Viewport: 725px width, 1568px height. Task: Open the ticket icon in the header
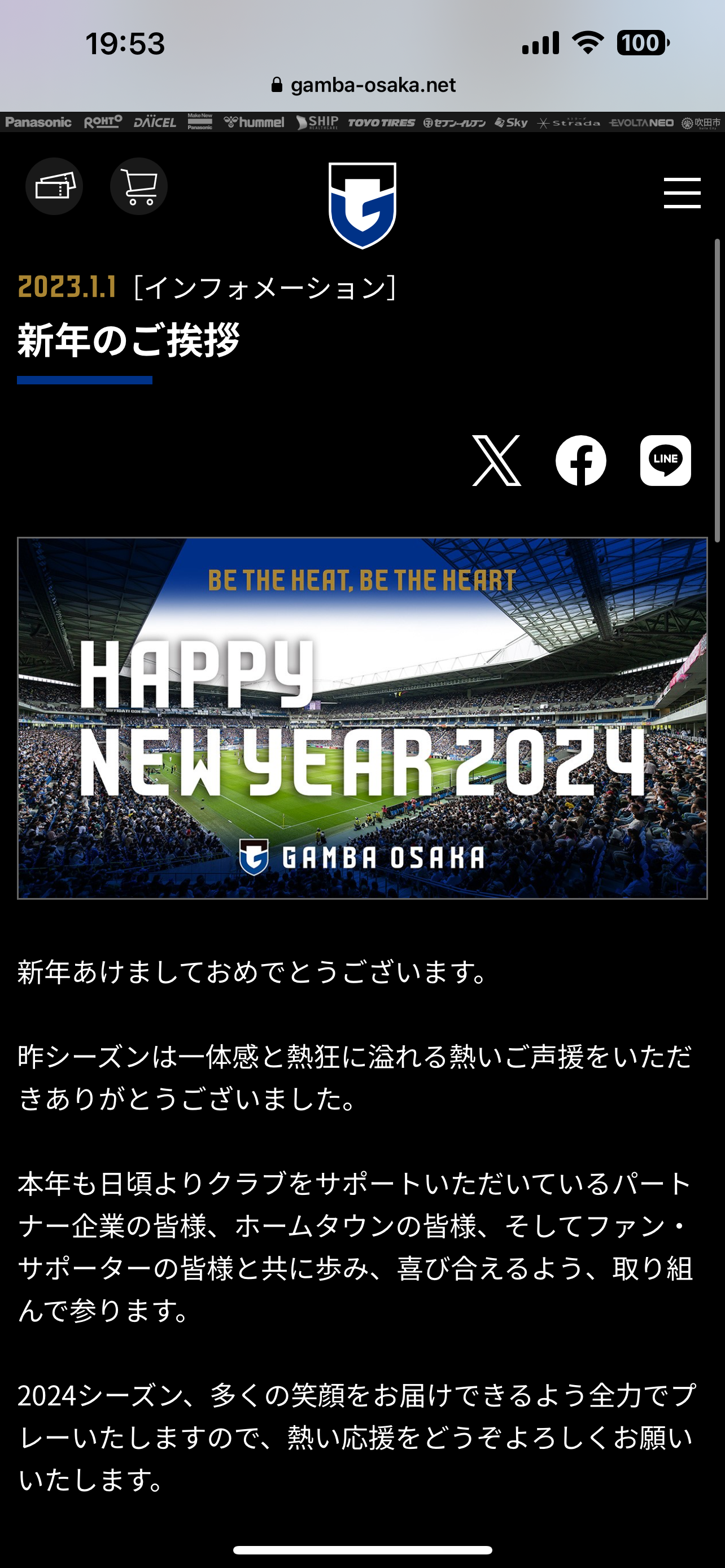click(x=54, y=186)
